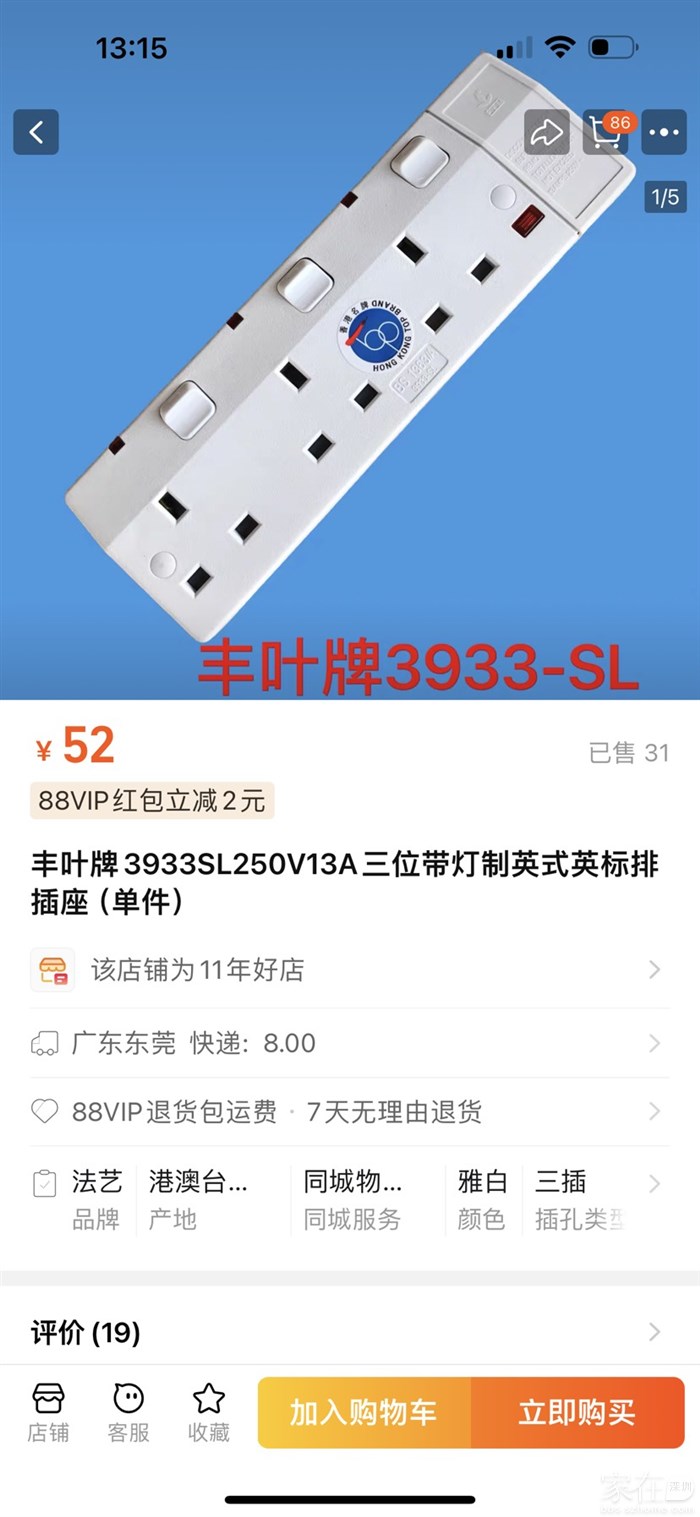Expand the product specifications row
The image size is (700, 1517).
(349, 1200)
